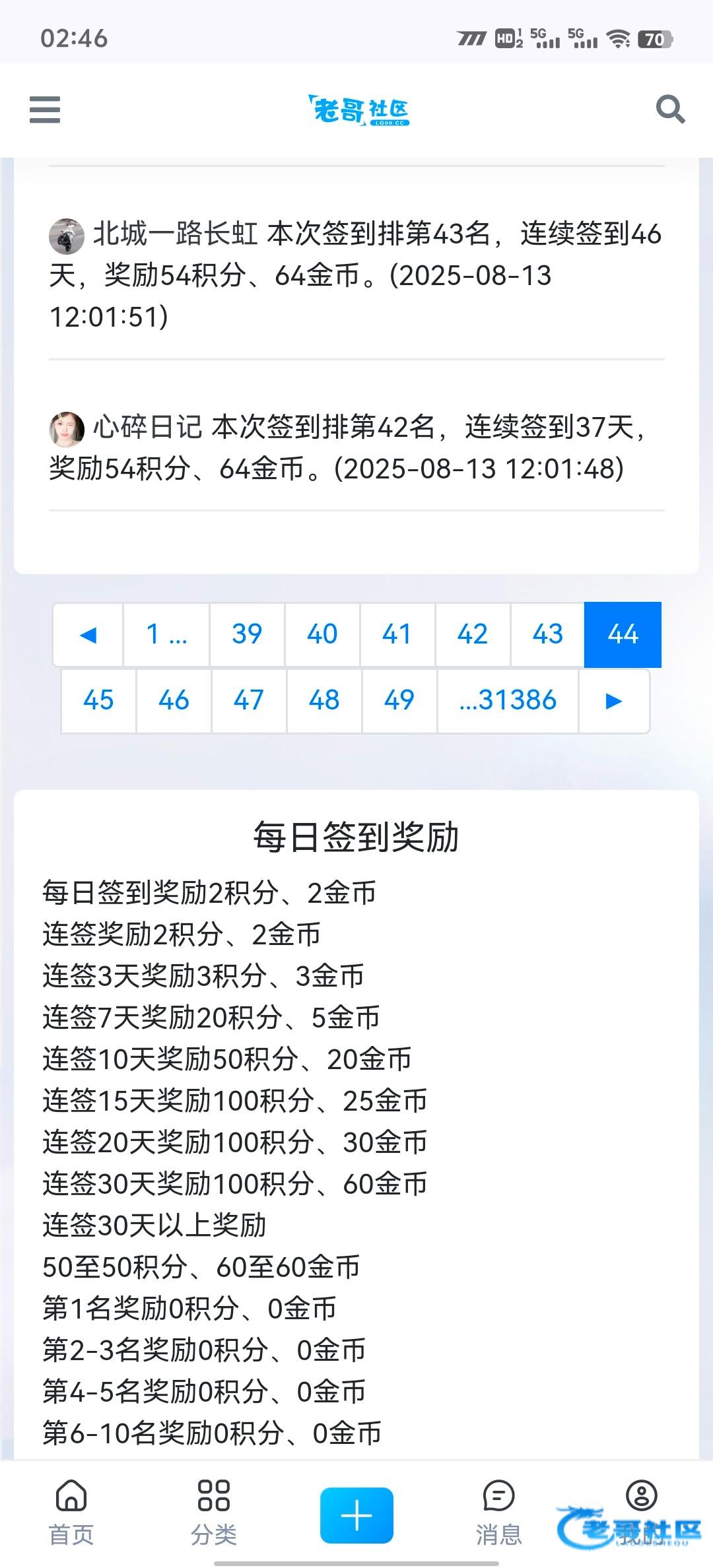Go to page 39
Image resolution: width=713 pixels, height=1568 pixels.
[x=247, y=634]
